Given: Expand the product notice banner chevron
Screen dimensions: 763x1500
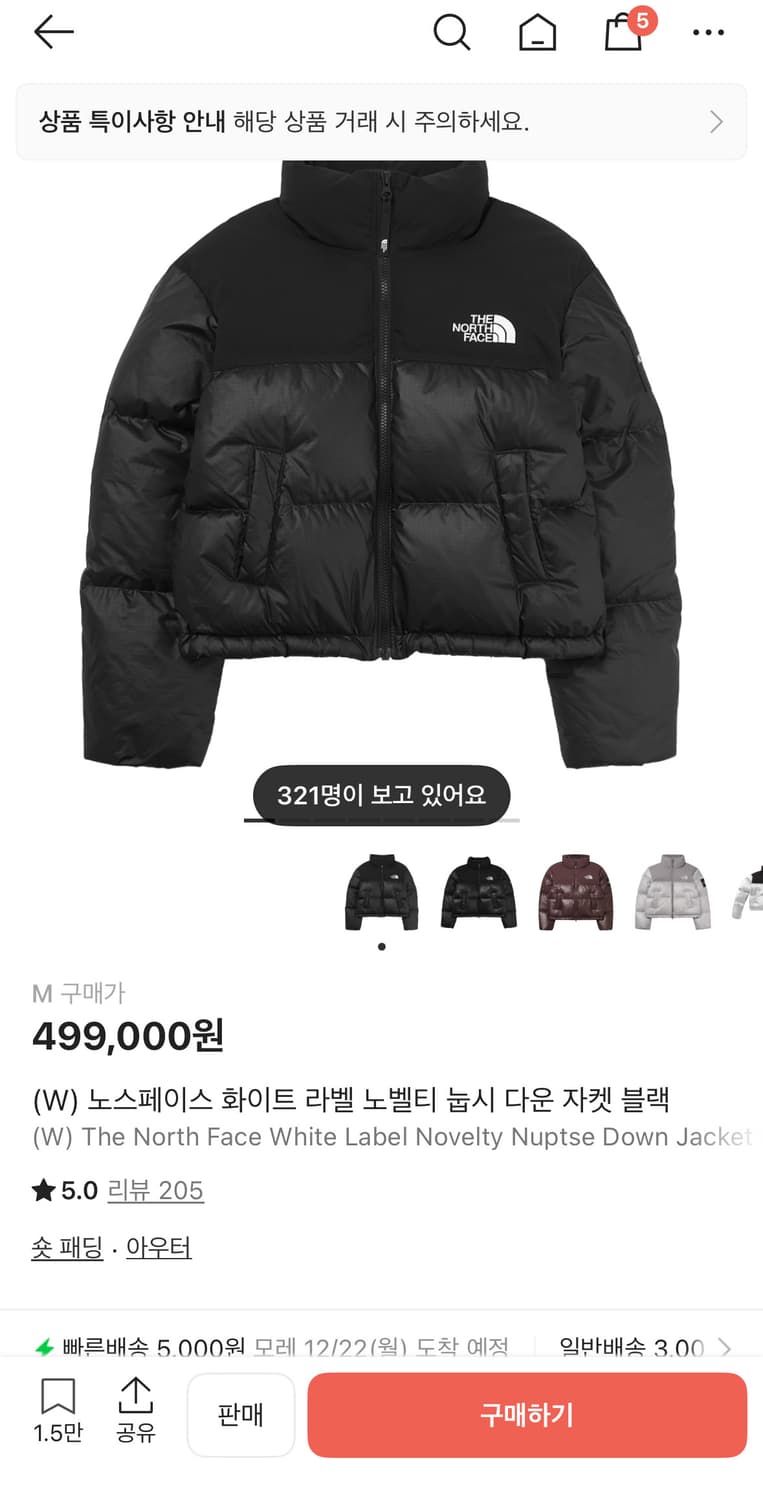Looking at the screenshot, I should point(715,121).
